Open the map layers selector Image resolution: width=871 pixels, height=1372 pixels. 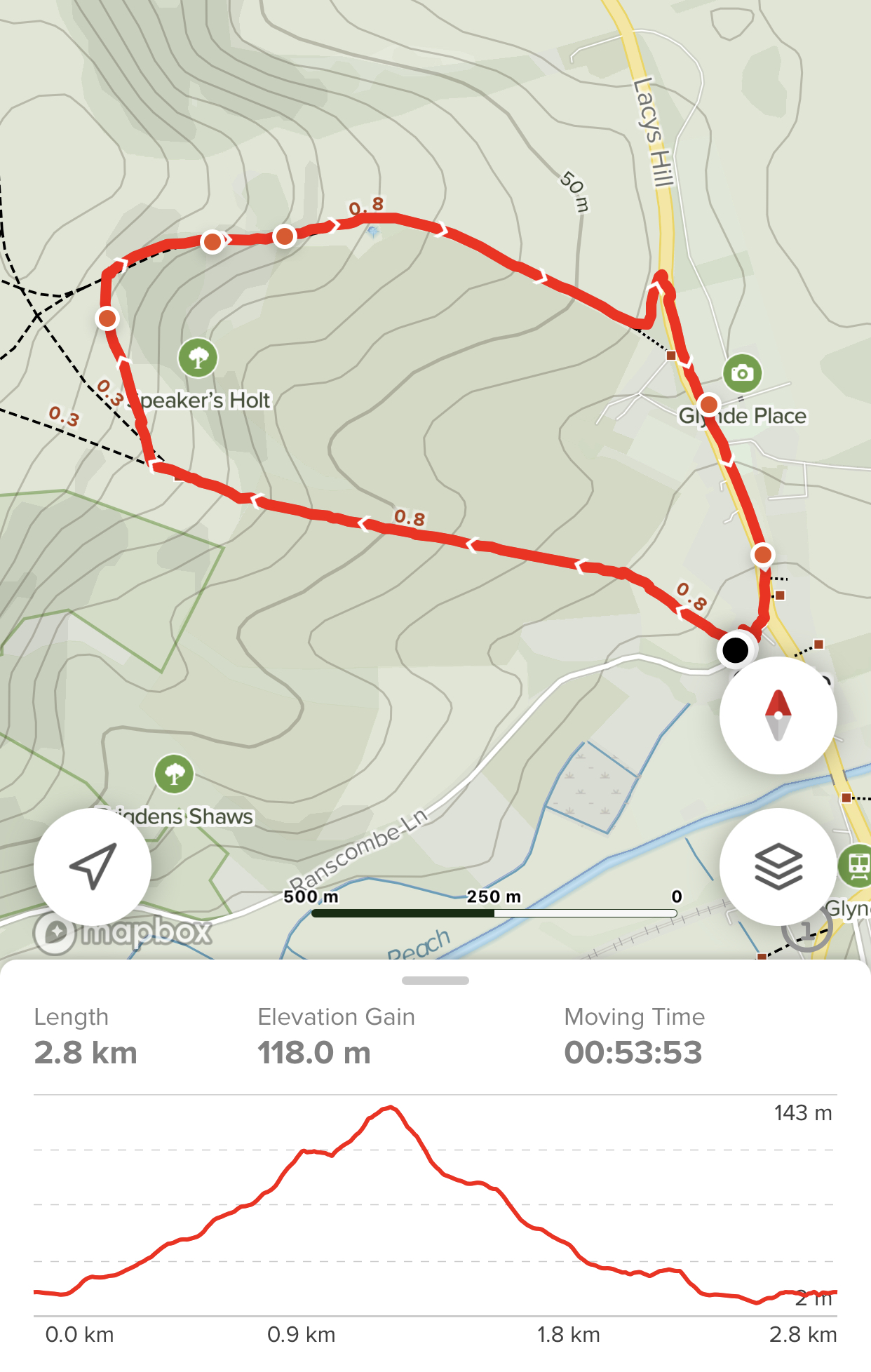(778, 867)
